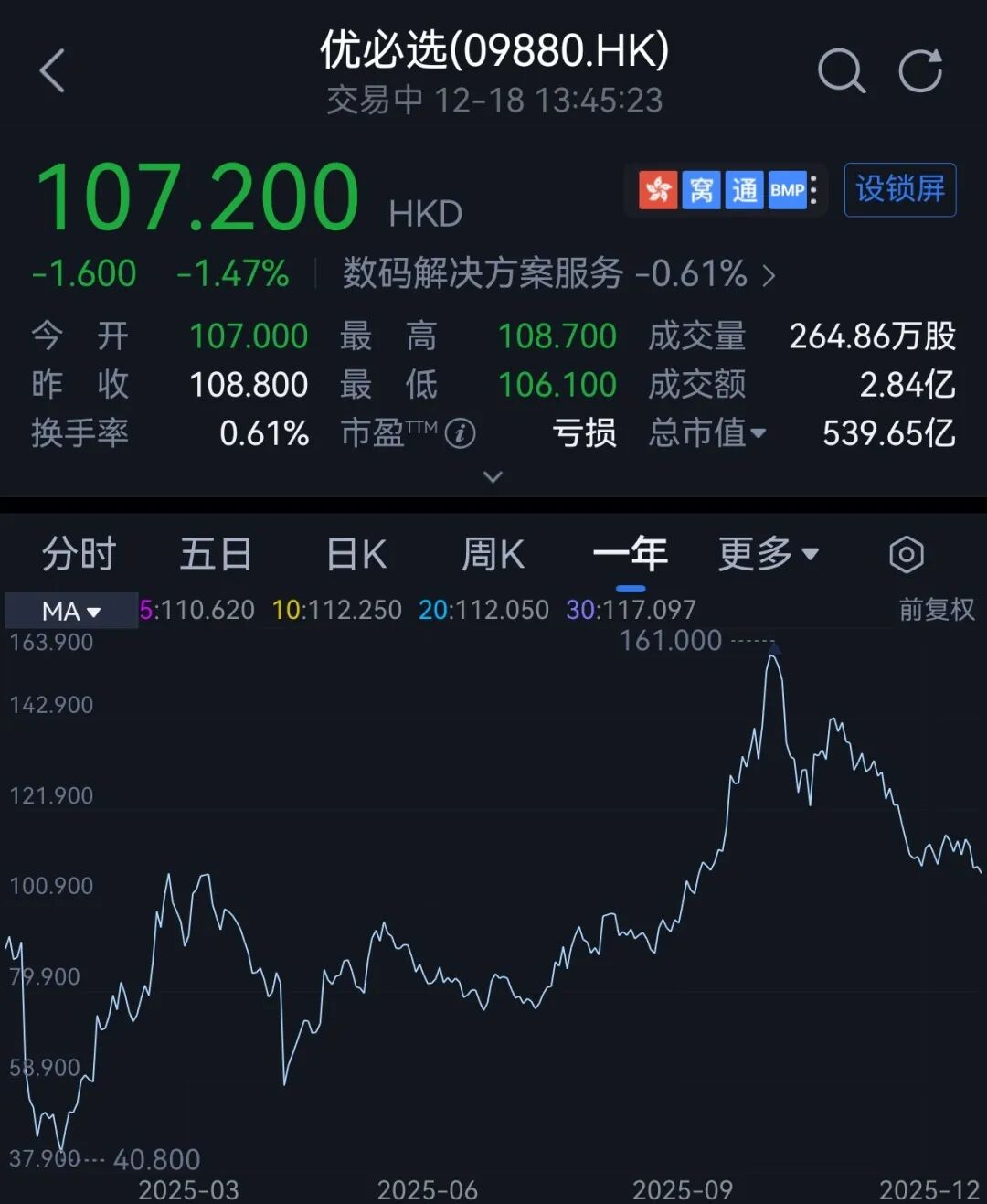Go back using the arrow icon
Image resolution: width=987 pixels, height=1204 pixels.
53,71
